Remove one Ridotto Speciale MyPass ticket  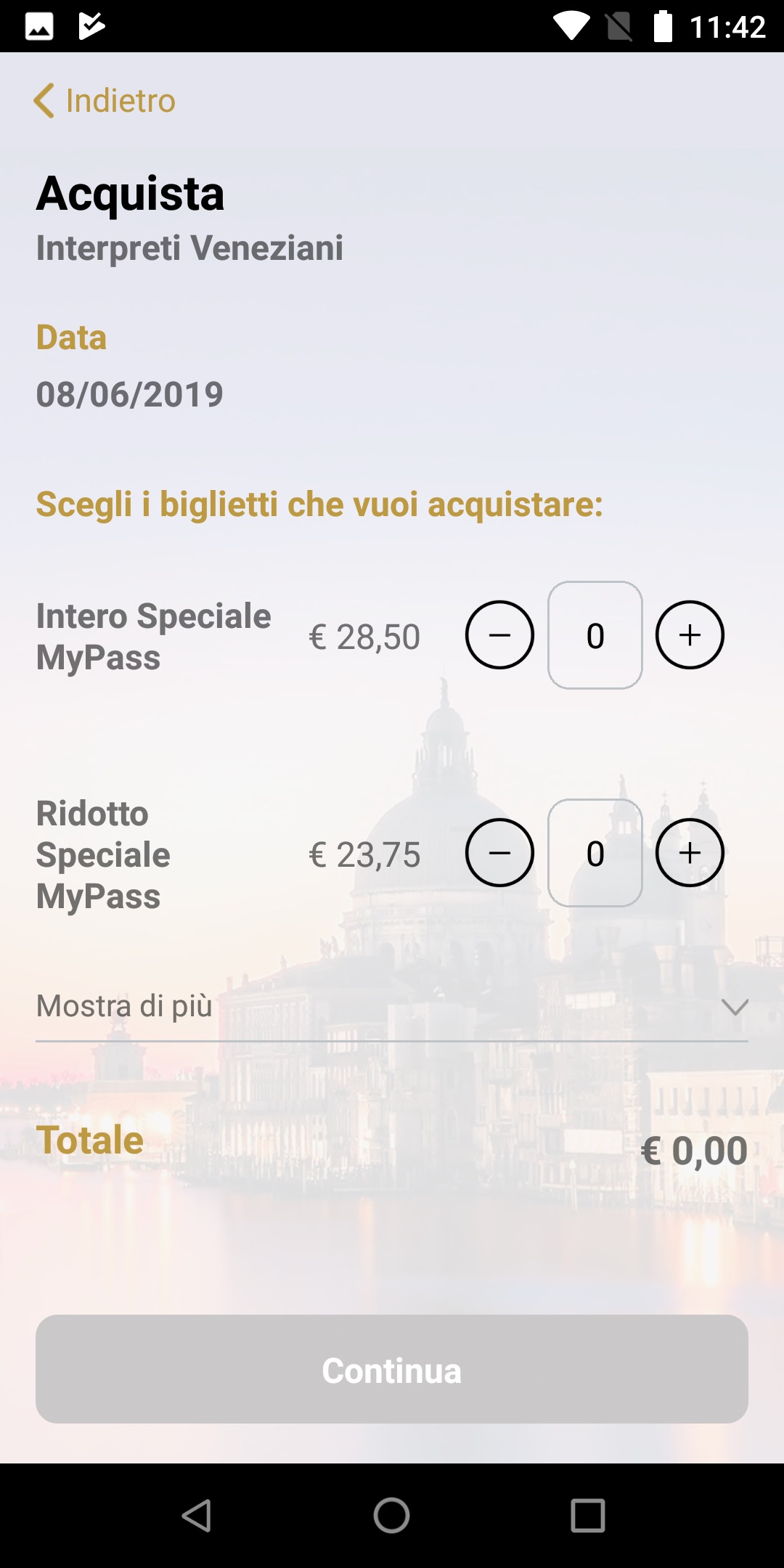[x=499, y=853]
